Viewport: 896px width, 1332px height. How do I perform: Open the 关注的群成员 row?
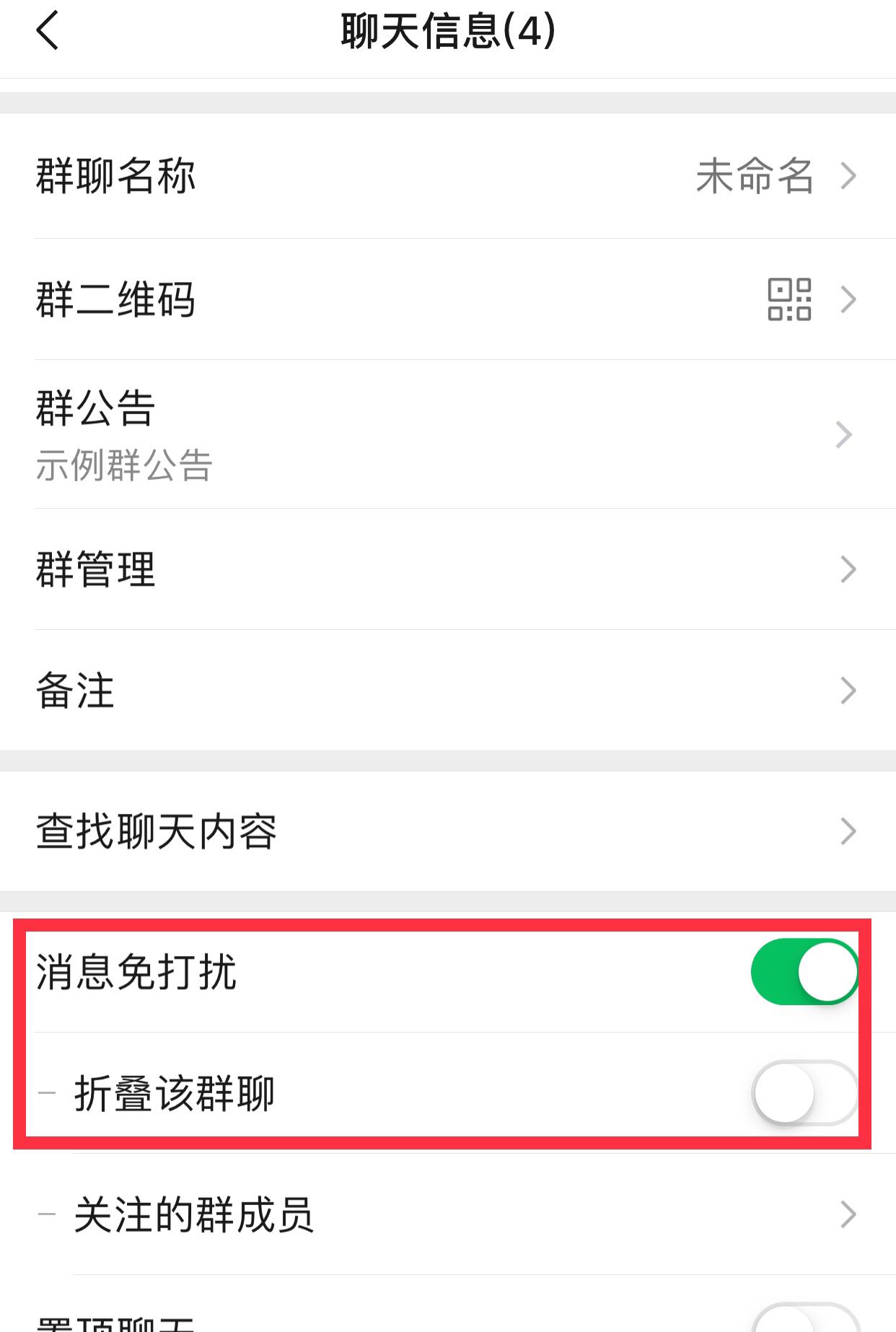coord(447,1214)
